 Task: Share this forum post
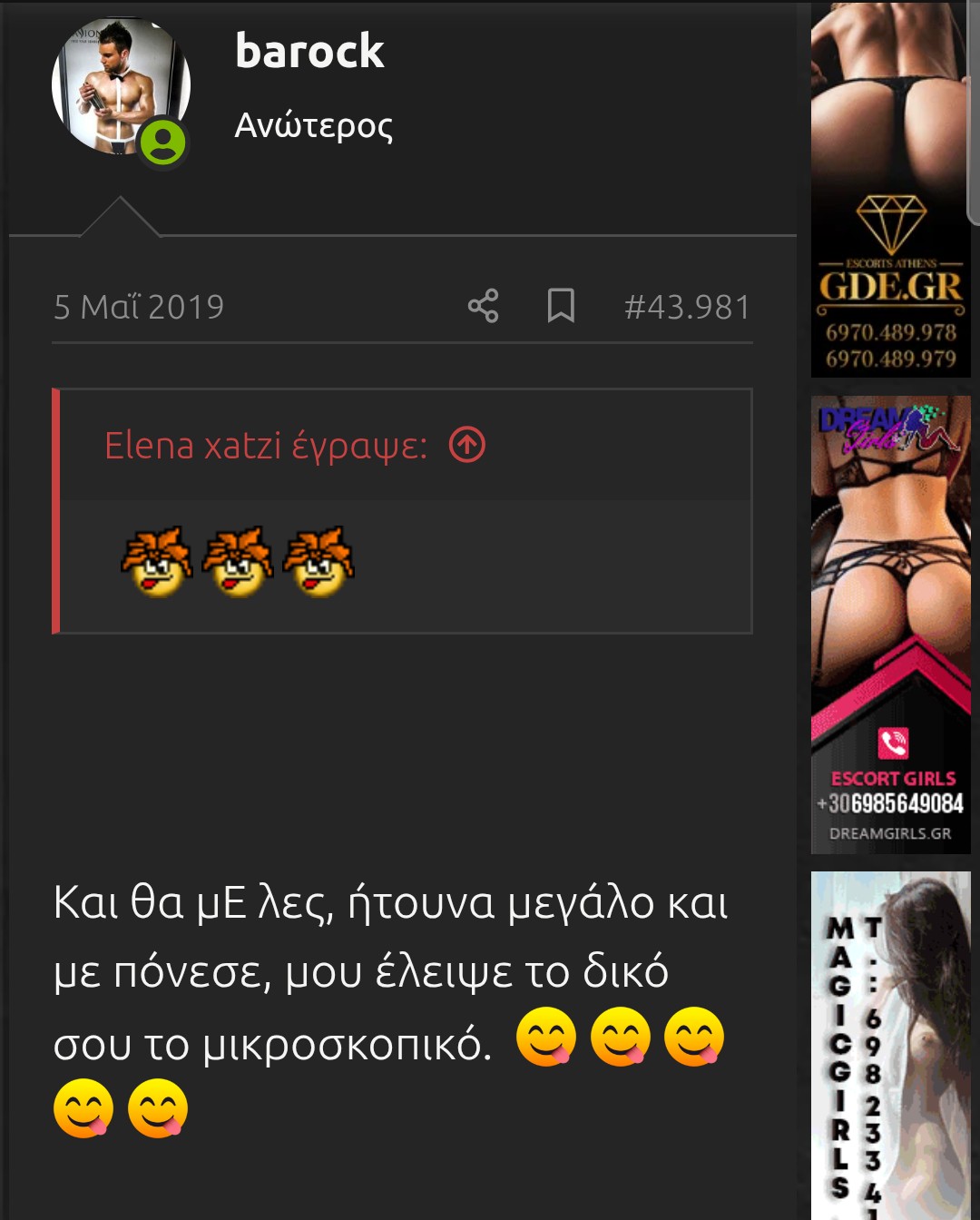click(x=483, y=306)
